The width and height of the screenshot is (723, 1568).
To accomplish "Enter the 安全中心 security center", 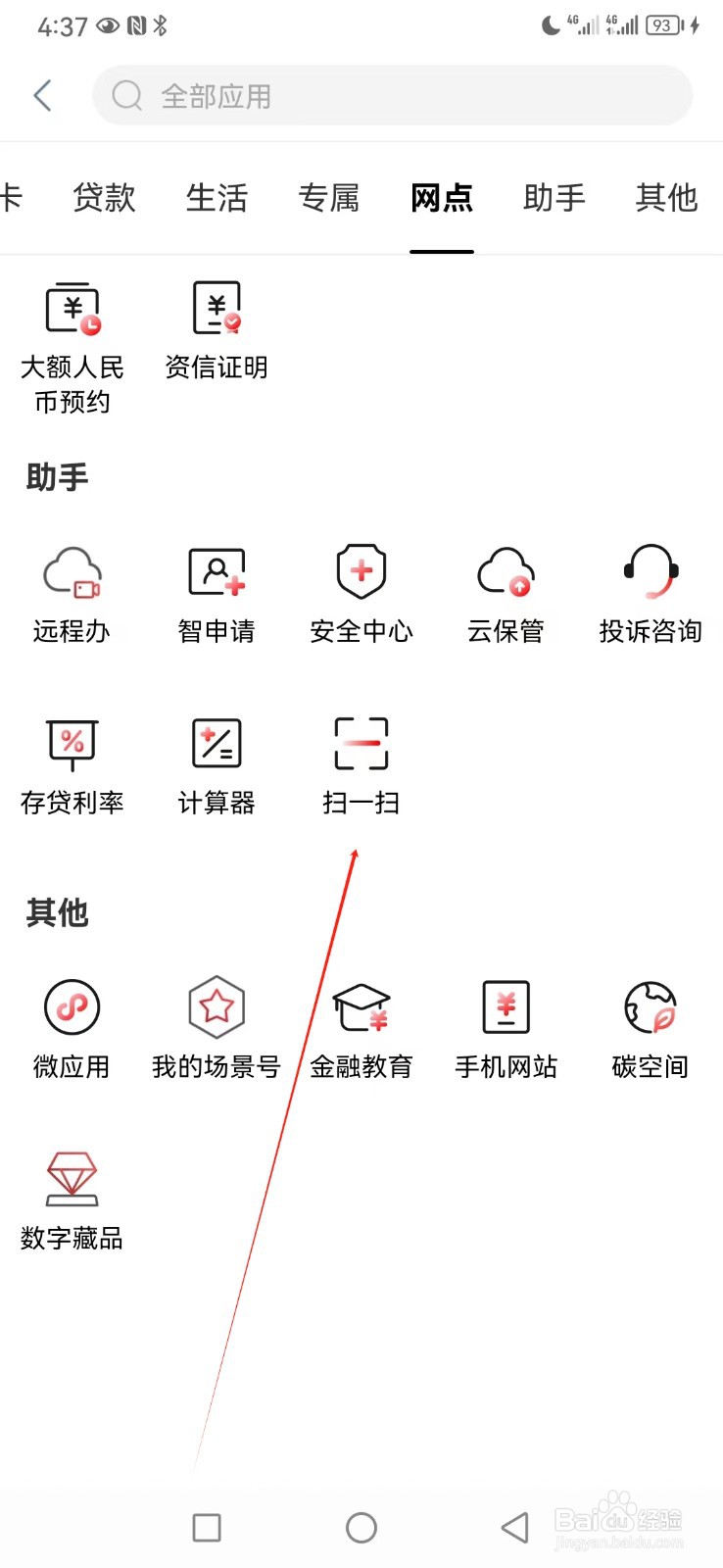I will coord(361,593).
